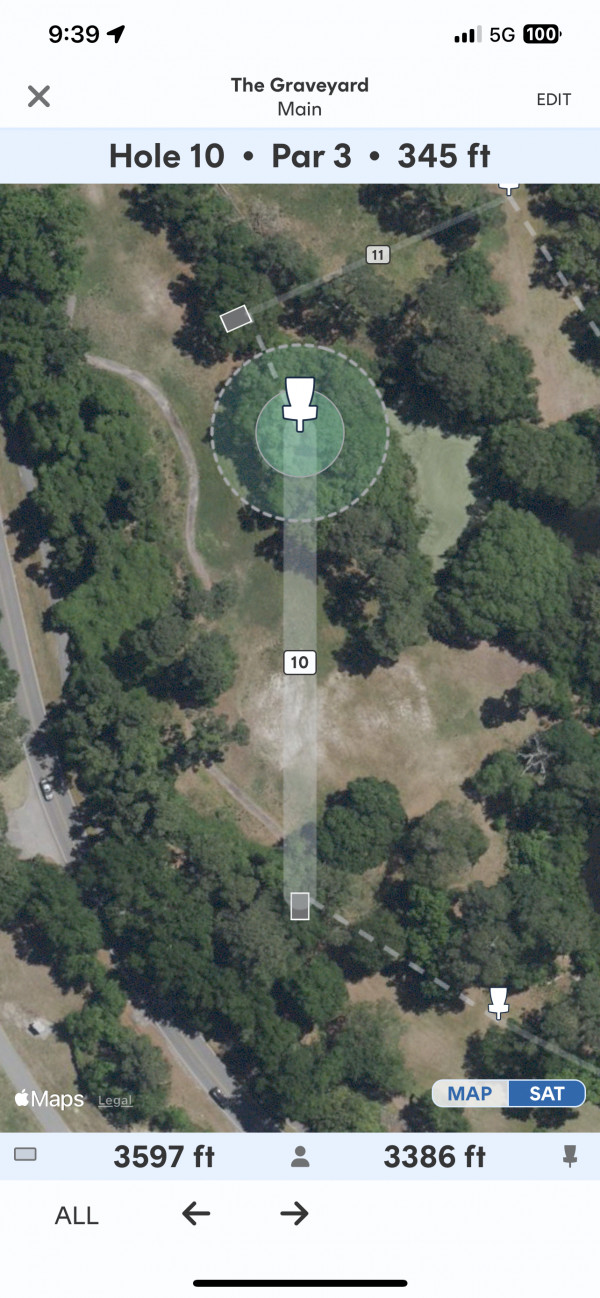Close the hole map view
600x1298 pixels.
coord(39,96)
